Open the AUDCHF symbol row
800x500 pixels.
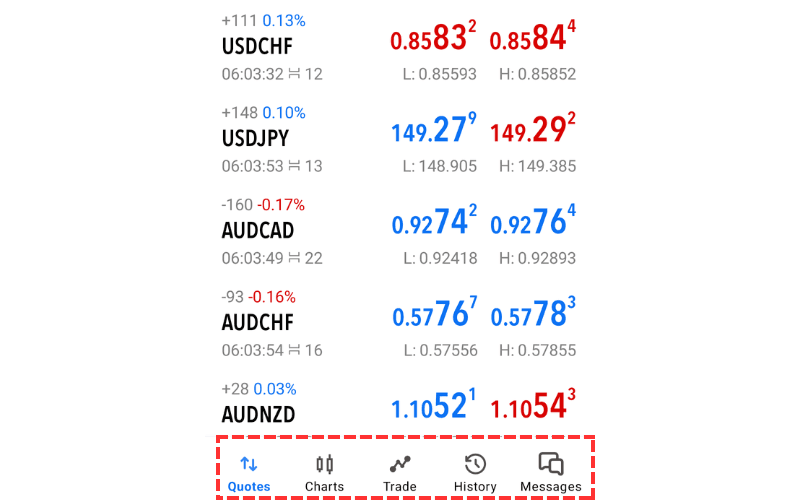pyautogui.click(x=258, y=322)
